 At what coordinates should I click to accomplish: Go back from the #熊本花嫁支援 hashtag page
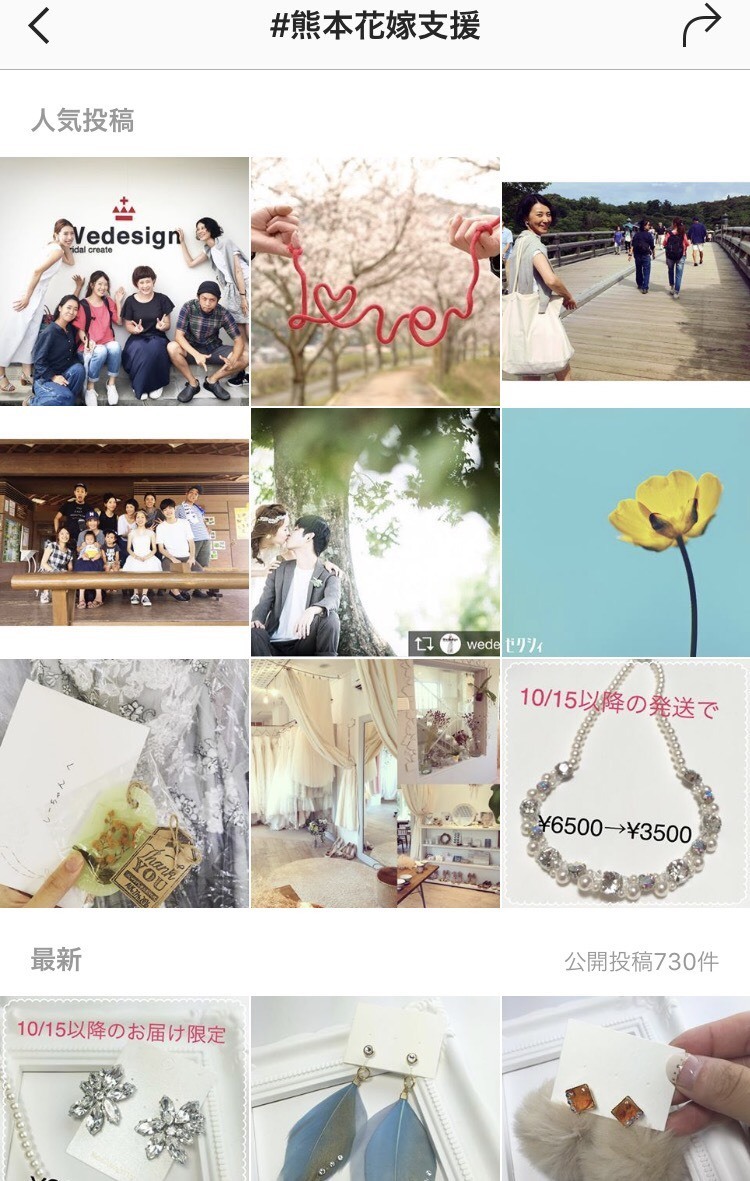39,27
